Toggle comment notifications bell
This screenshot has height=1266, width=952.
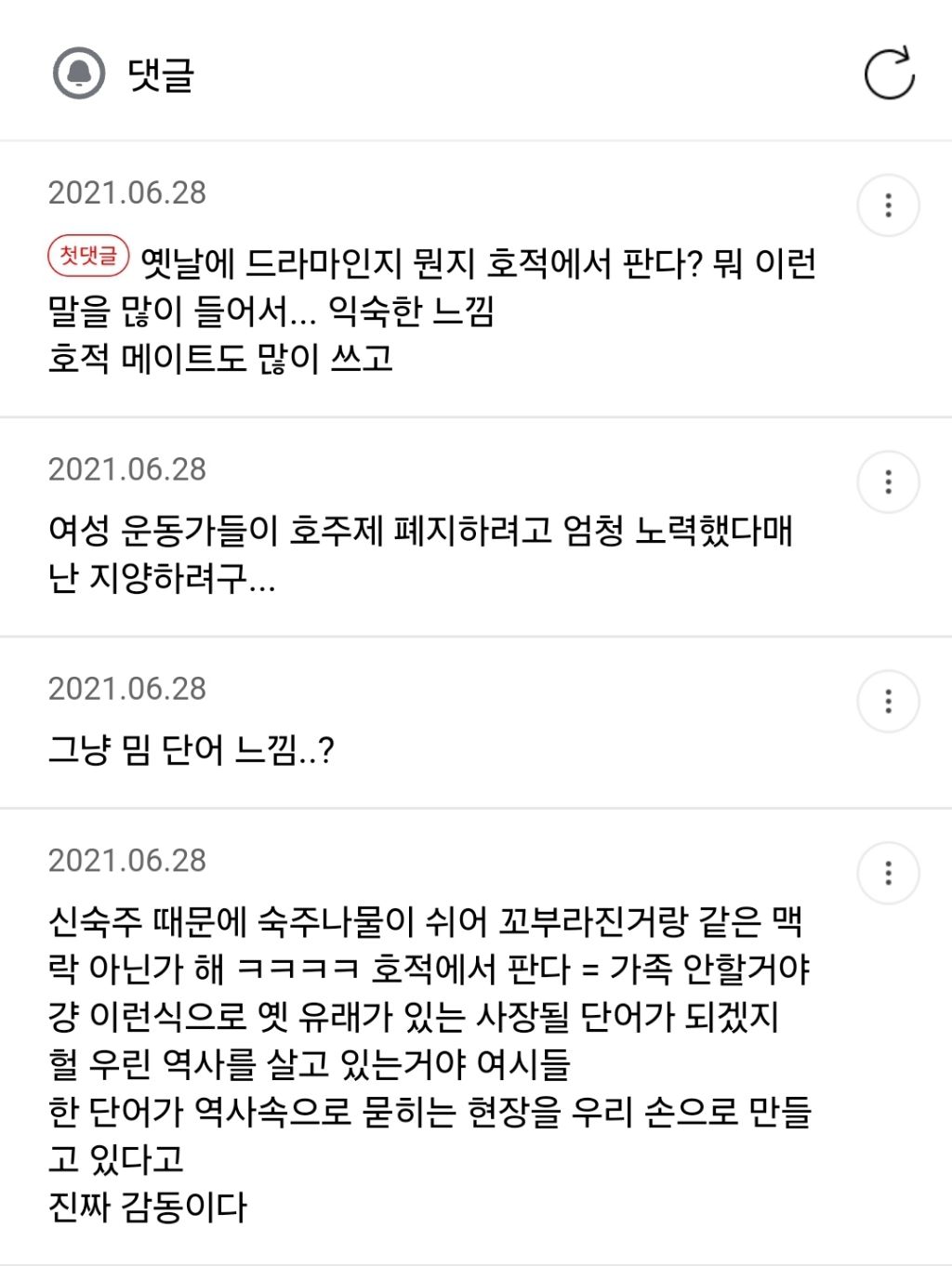click(x=79, y=73)
